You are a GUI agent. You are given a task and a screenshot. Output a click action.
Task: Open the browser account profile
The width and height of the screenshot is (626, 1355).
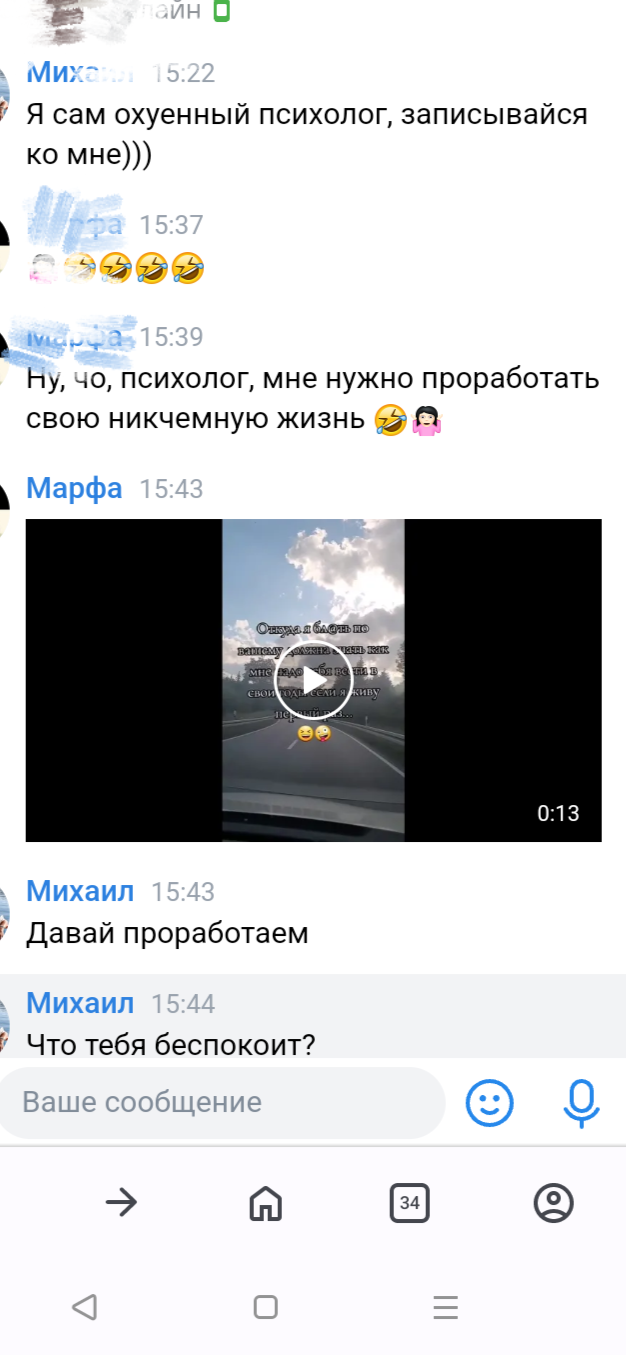click(553, 1202)
